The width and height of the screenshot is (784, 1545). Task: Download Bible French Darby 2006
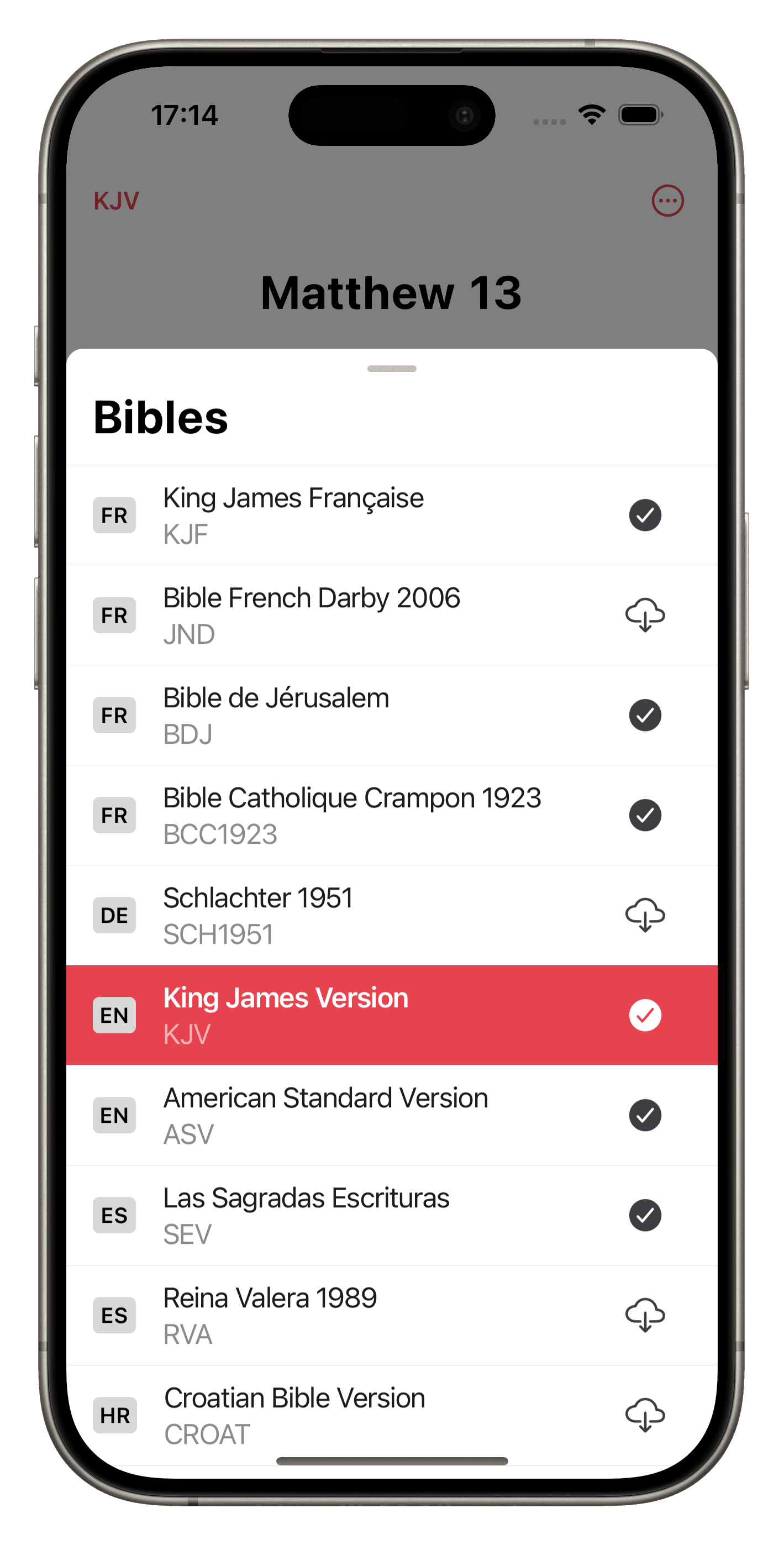645,615
